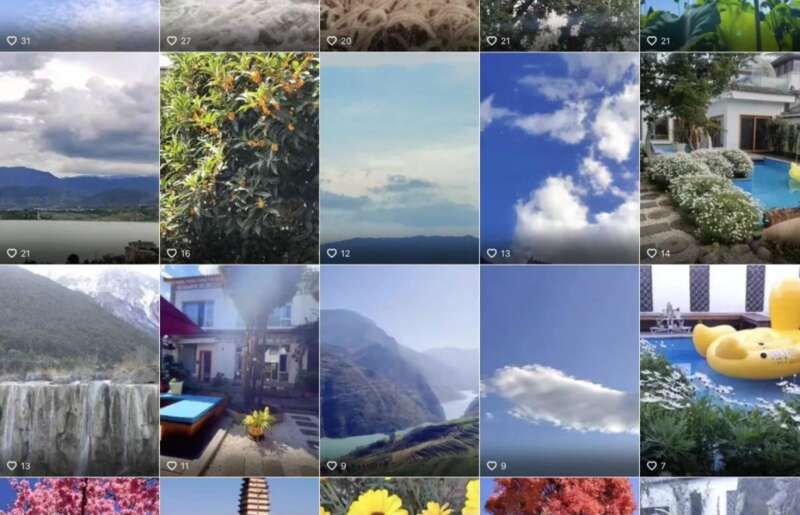Open the terraced river valley photo

(399, 370)
